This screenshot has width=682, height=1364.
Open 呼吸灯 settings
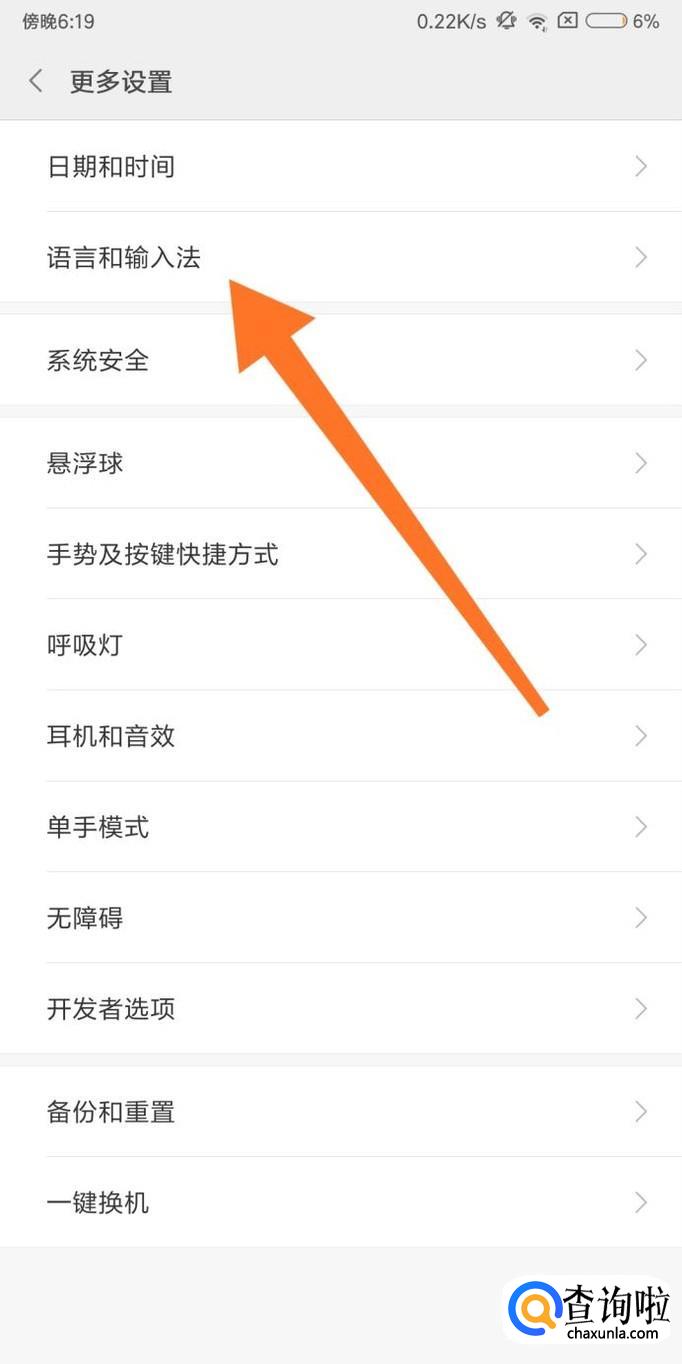tap(341, 645)
